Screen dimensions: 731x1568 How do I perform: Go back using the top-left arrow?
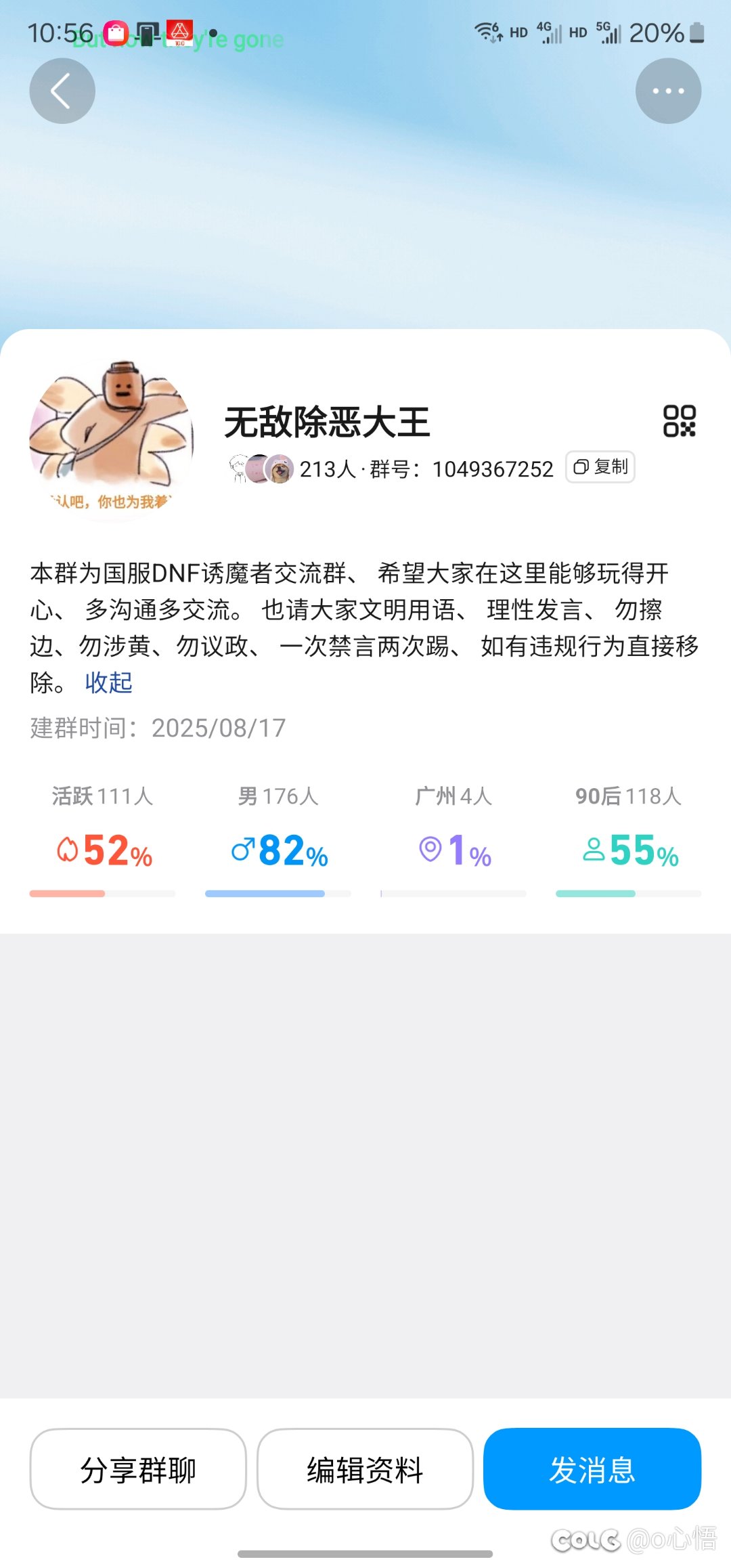62,91
